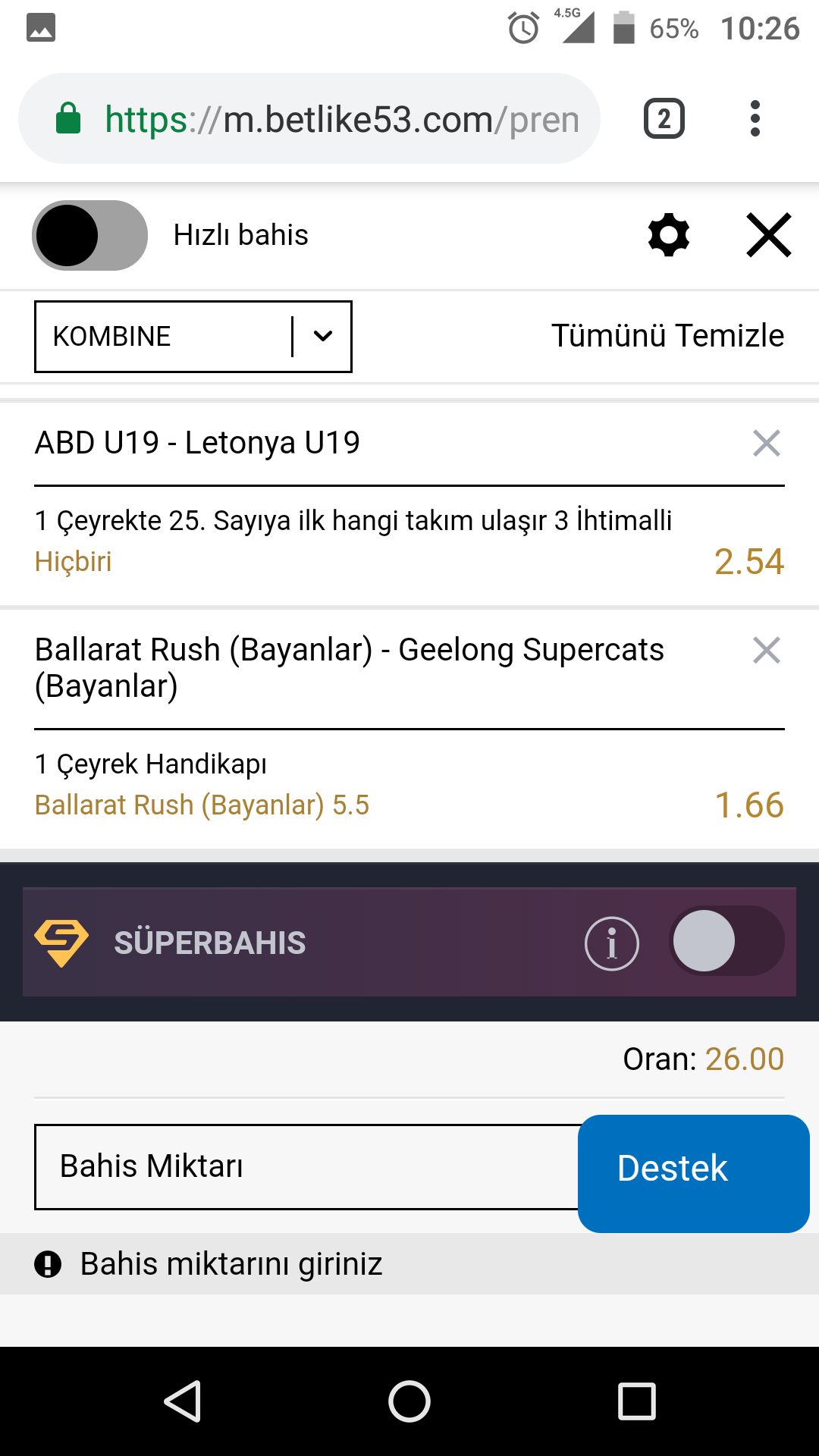Remove the ABD U19 - Letonya U19 bet

click(x=767, y=443)
